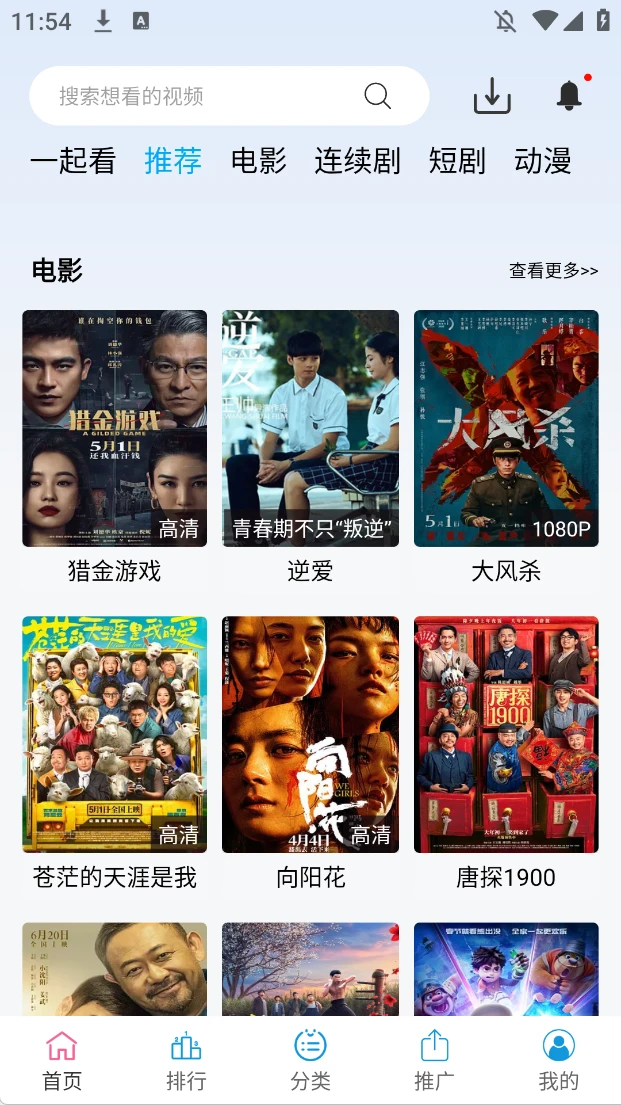View the movie 大风杀
621x1105 pixels.
point(506,429)
